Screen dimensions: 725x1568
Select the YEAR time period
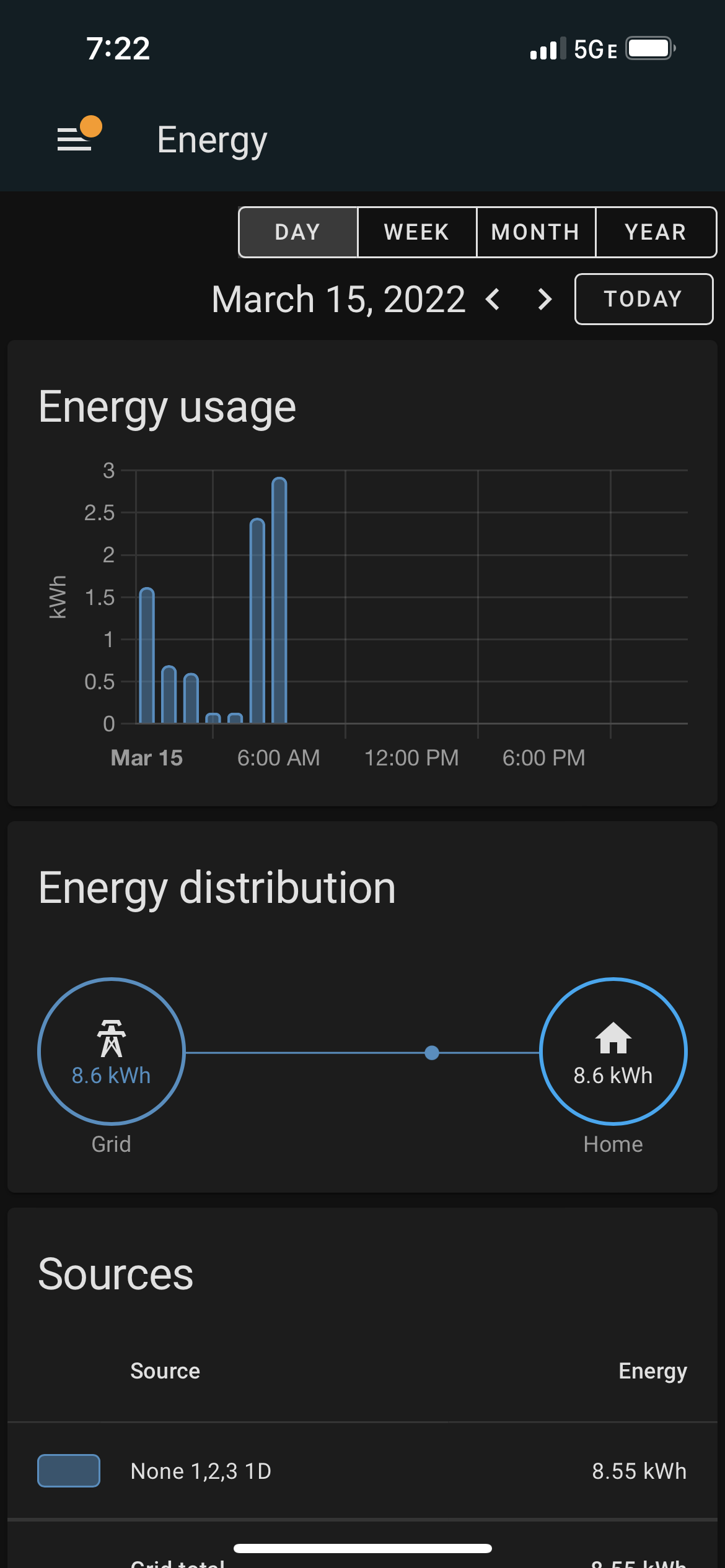click(x=655, y=232)
